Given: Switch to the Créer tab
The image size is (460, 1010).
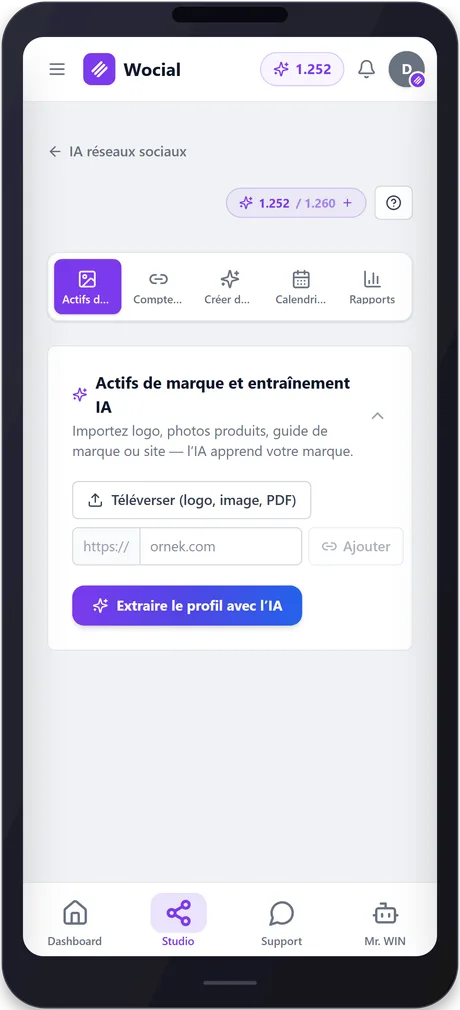Looking at the screenshot, I should click(x=230, y=287).
